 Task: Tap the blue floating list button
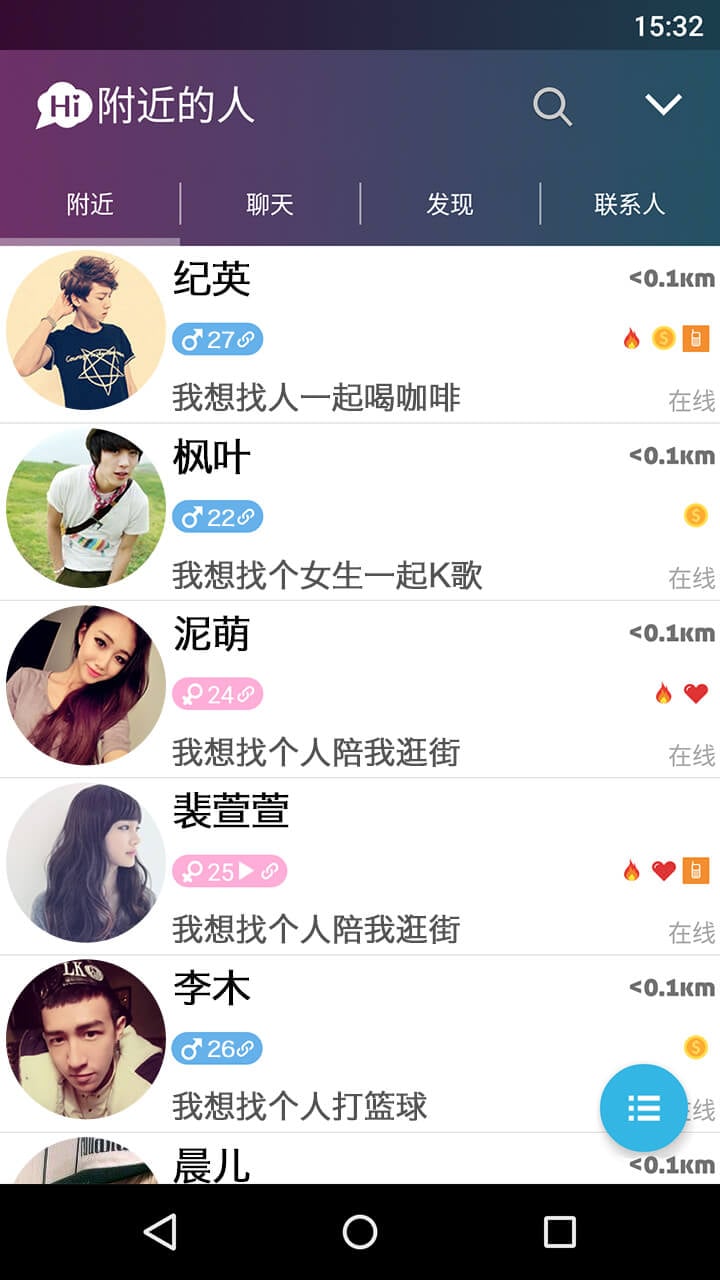click(x=643, y=1108)
